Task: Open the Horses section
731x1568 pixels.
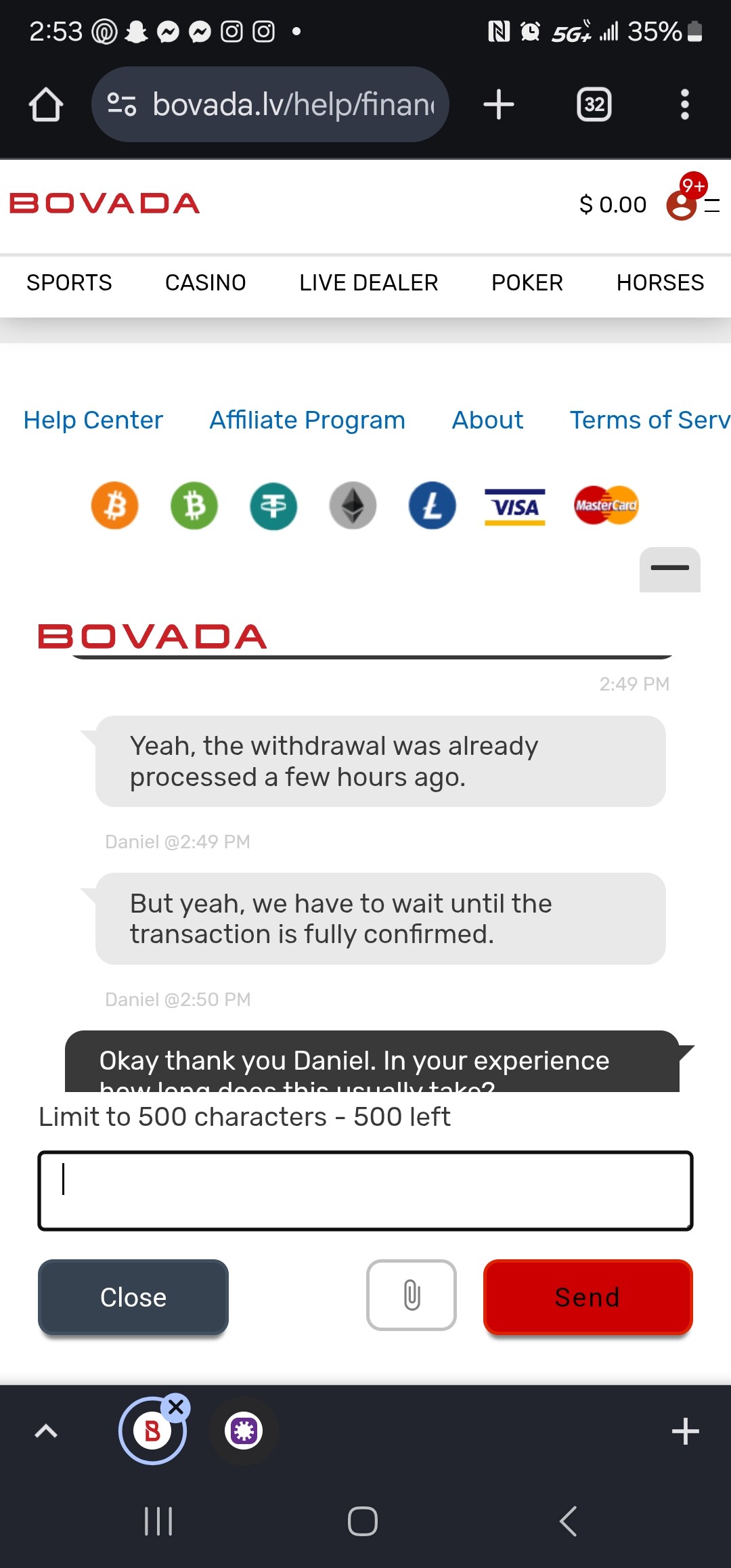Action: pos(660,282)
